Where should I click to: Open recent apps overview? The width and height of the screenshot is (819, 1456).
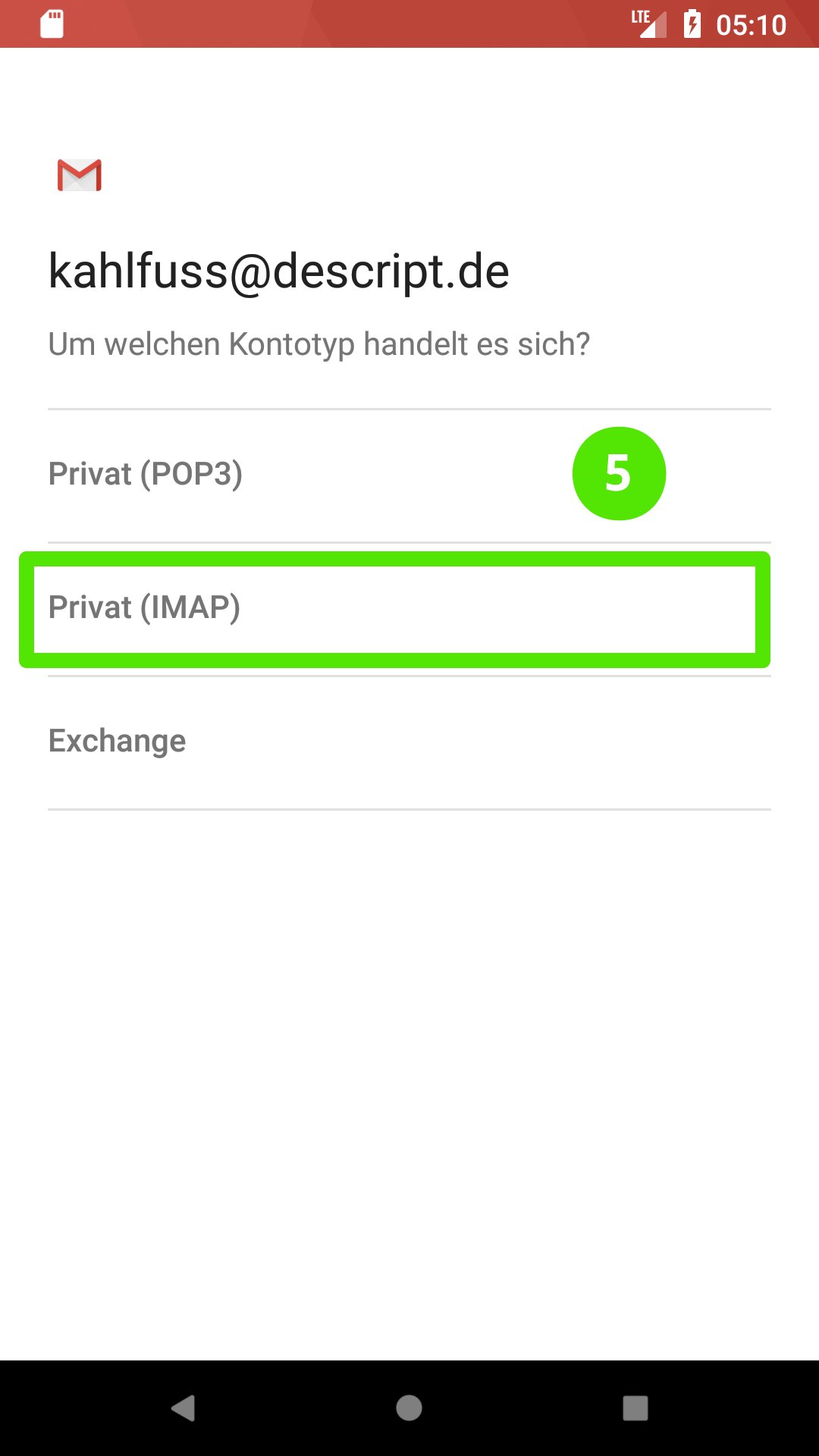635,1408
